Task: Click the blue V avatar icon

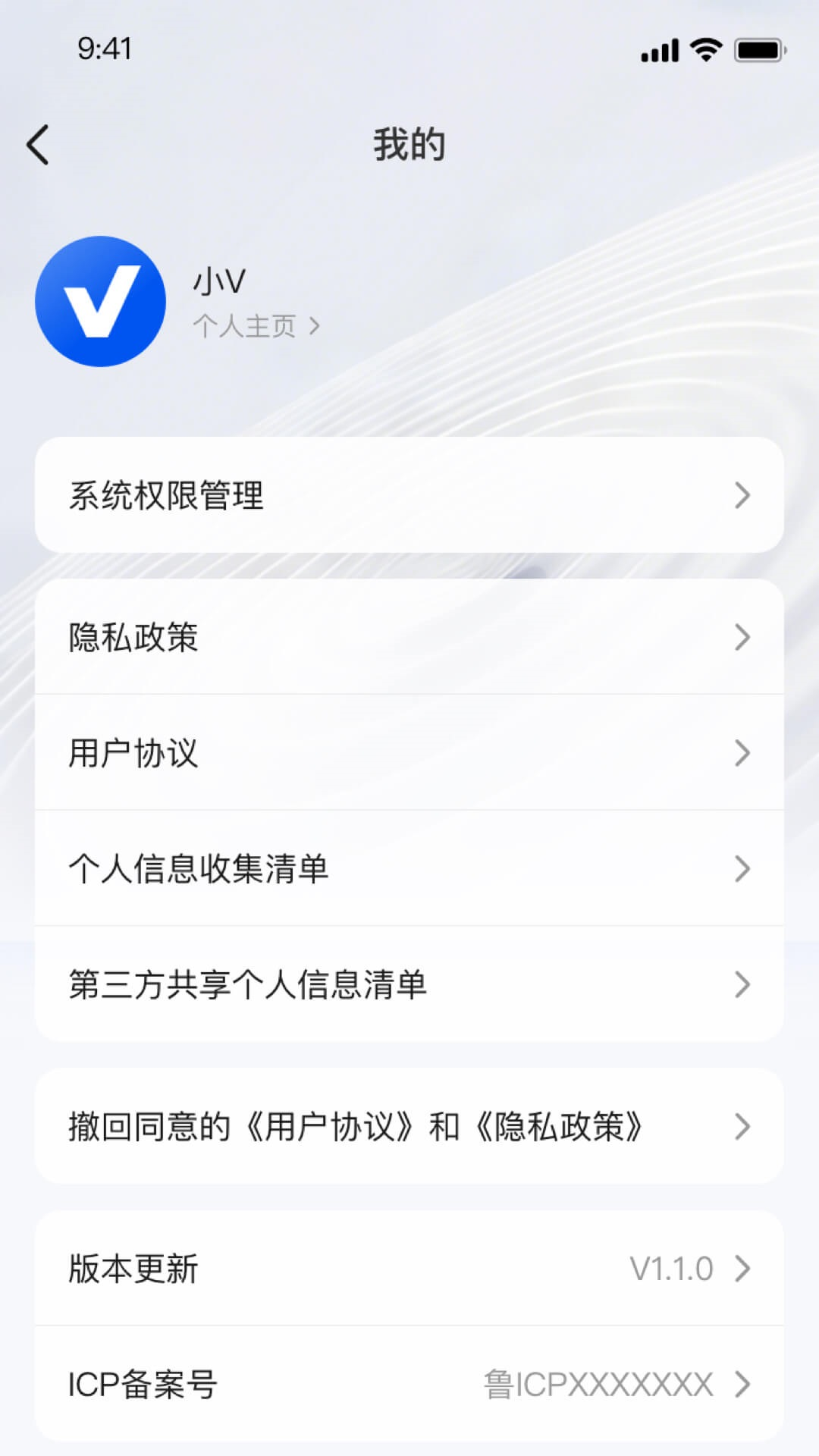Action: coord(101,300)
